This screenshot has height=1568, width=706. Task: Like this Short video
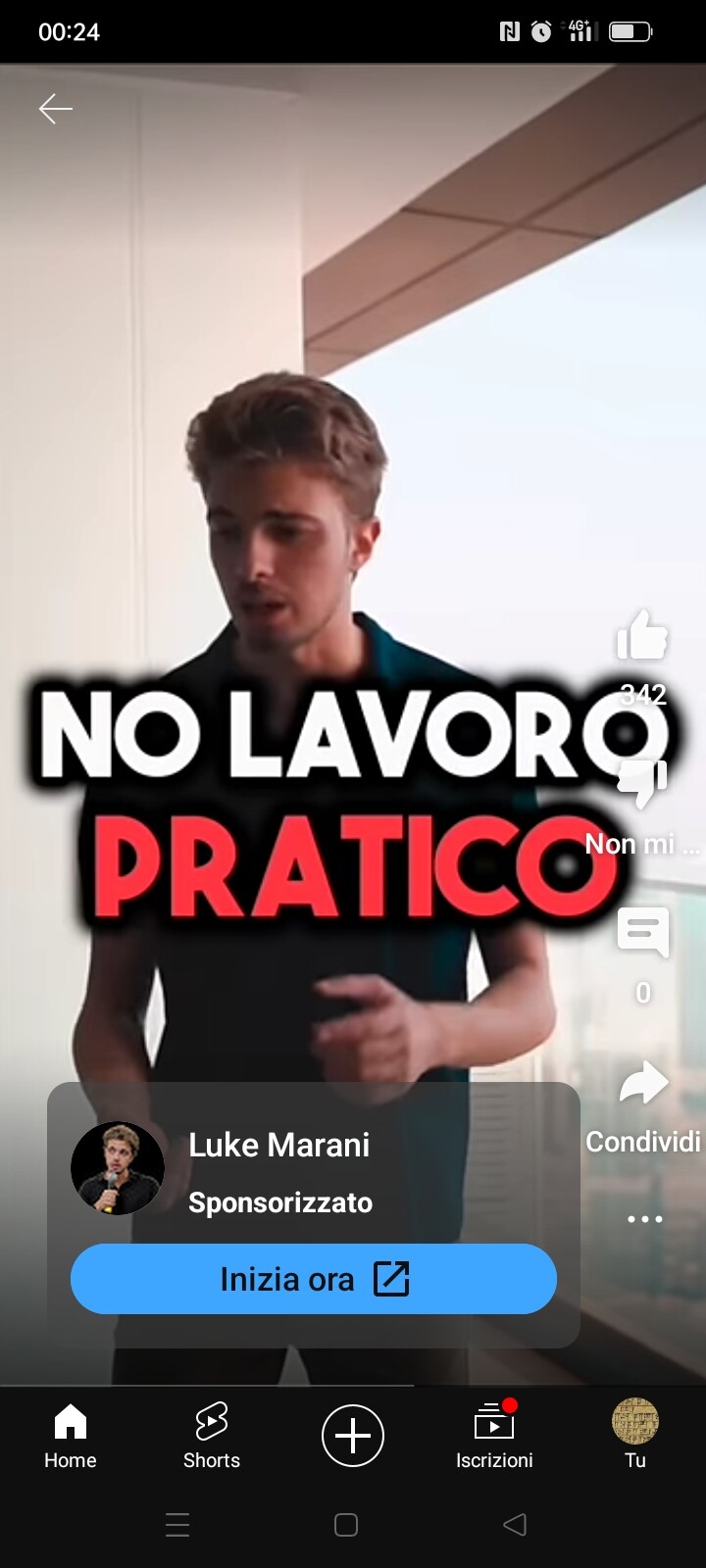(642, 635)
